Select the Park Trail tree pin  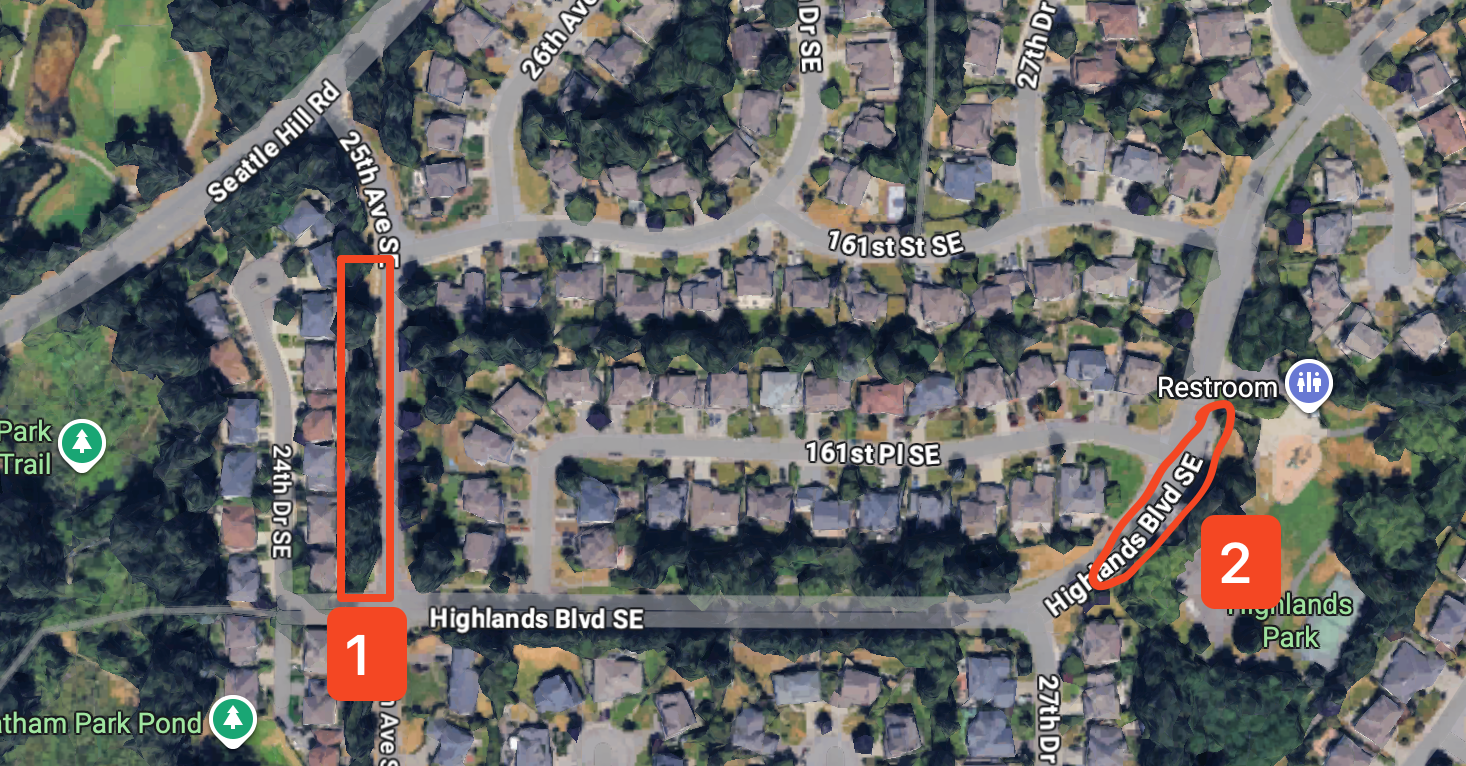click(82, 444)
